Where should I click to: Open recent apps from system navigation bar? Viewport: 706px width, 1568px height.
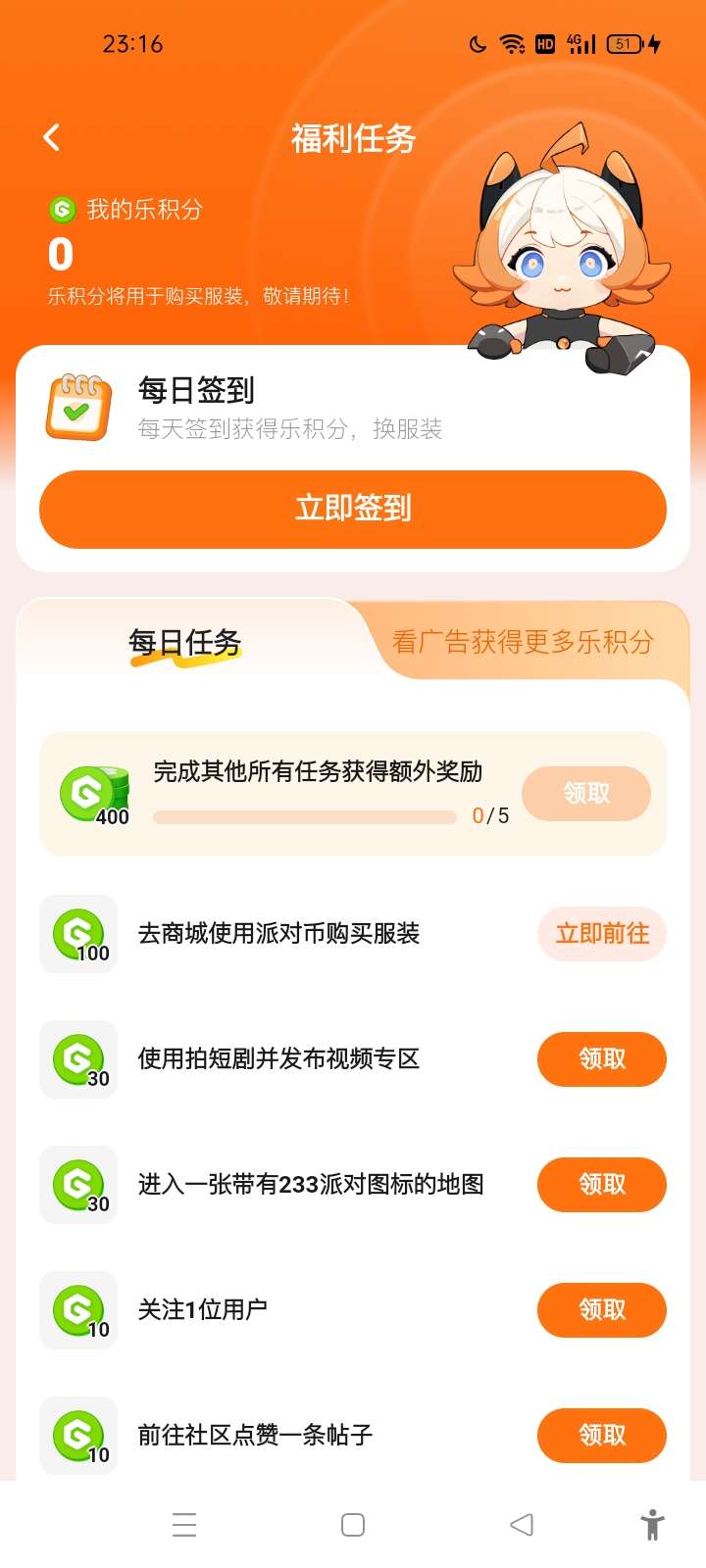click(x=184, y=1525)
